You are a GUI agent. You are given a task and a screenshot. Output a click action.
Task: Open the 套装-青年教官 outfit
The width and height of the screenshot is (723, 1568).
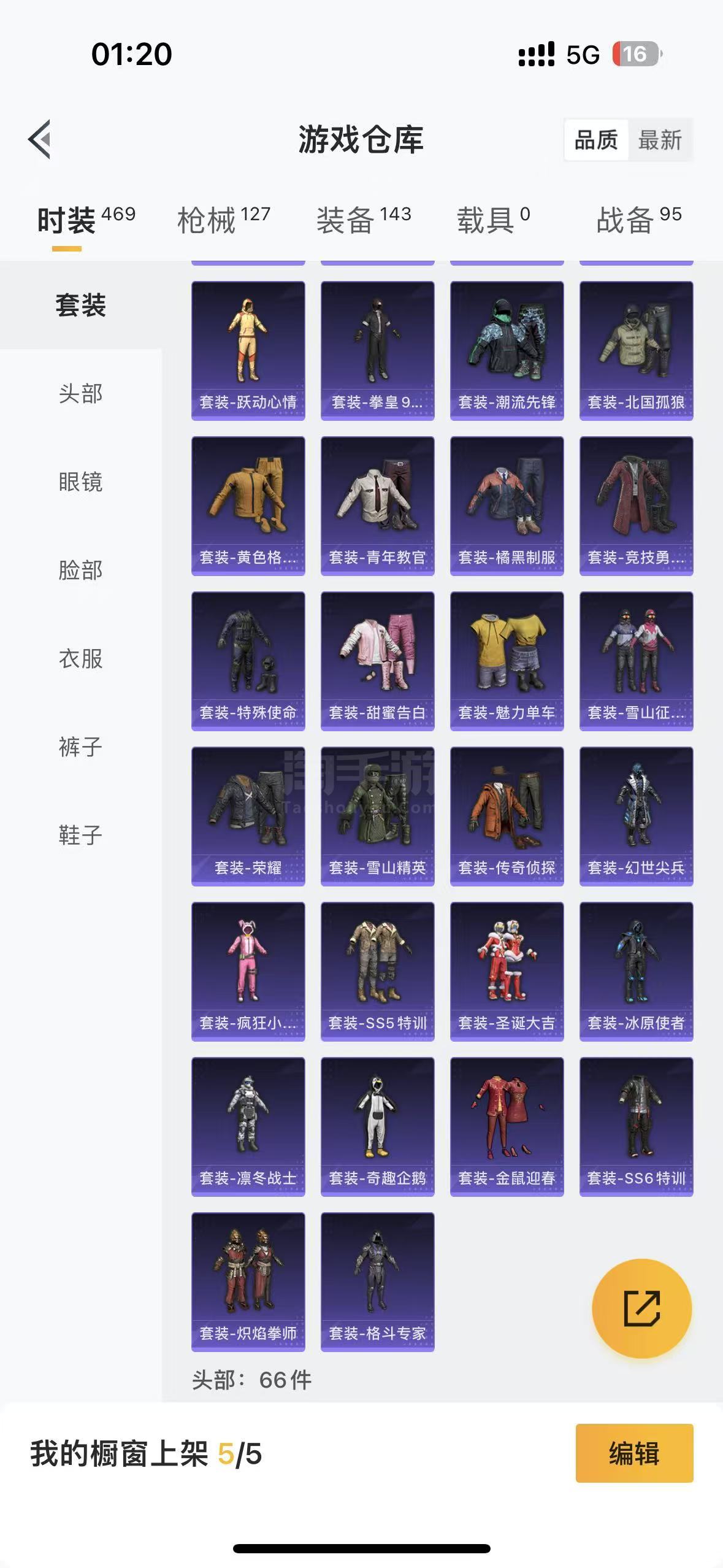click(377, 505)
